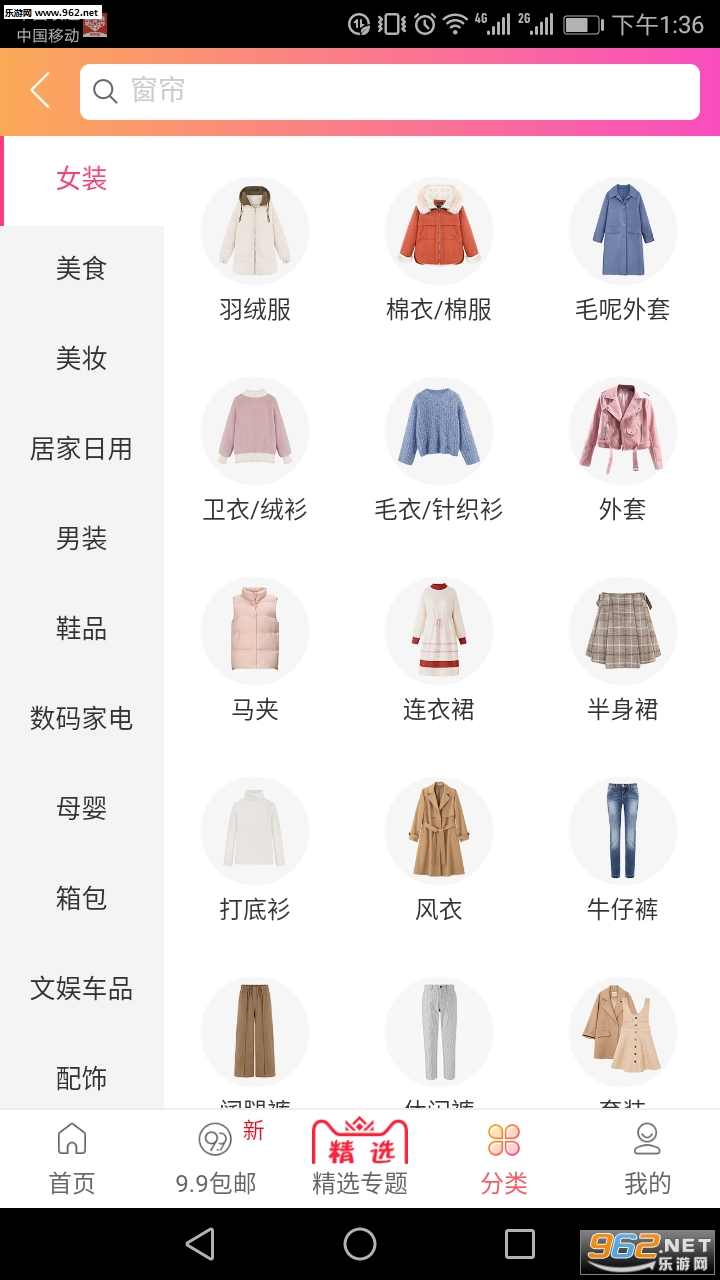The image size is (720, 1280).
Task: Select the 数码家电 category
Action: click(x=82, y=719)
